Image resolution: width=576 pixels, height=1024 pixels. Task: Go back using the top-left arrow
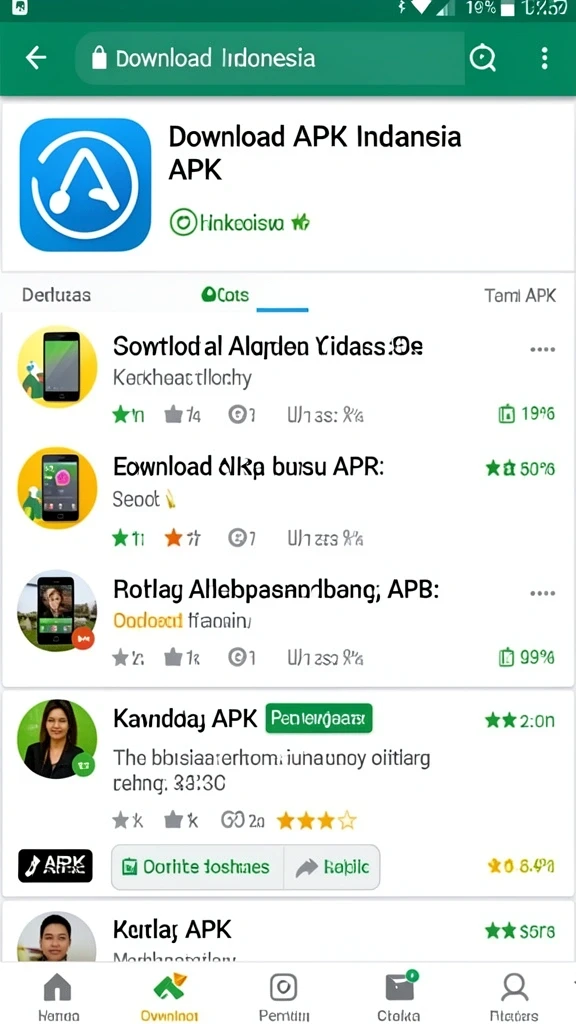[x=36, y=58]
